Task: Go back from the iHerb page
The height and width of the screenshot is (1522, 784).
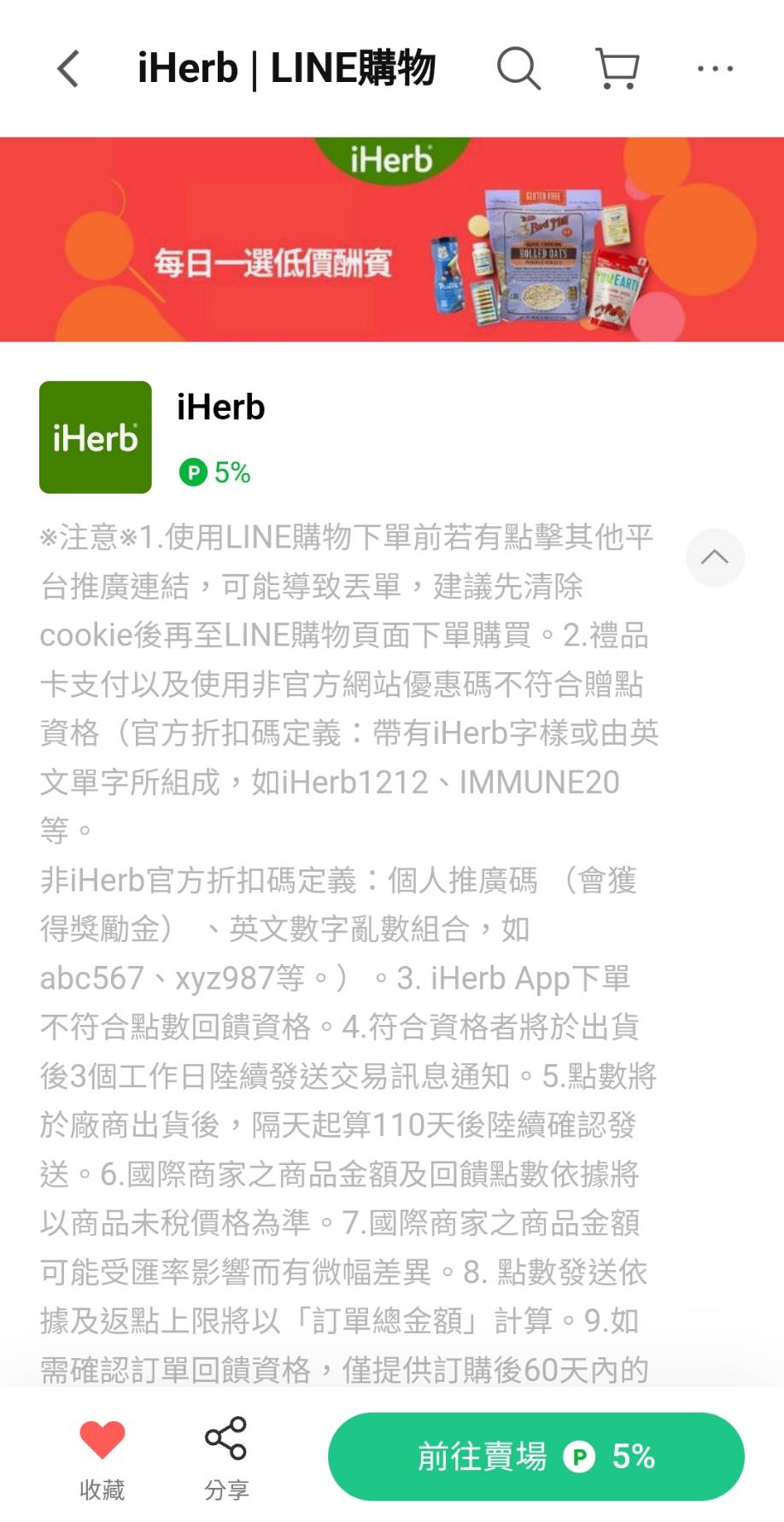Action: click(x=68, y=68)
